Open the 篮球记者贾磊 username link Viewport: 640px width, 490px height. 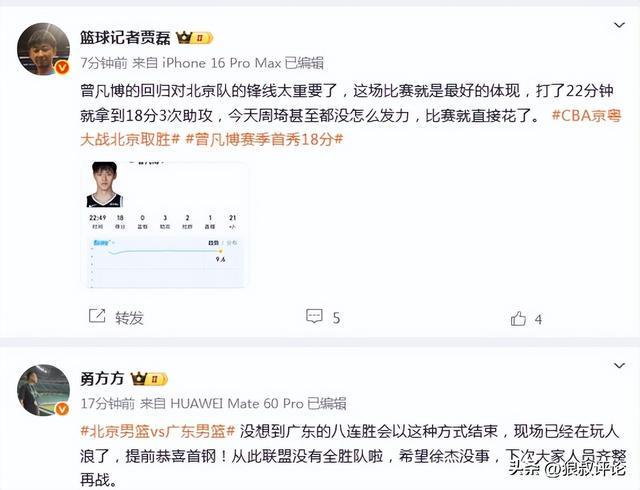click(125, 38)
